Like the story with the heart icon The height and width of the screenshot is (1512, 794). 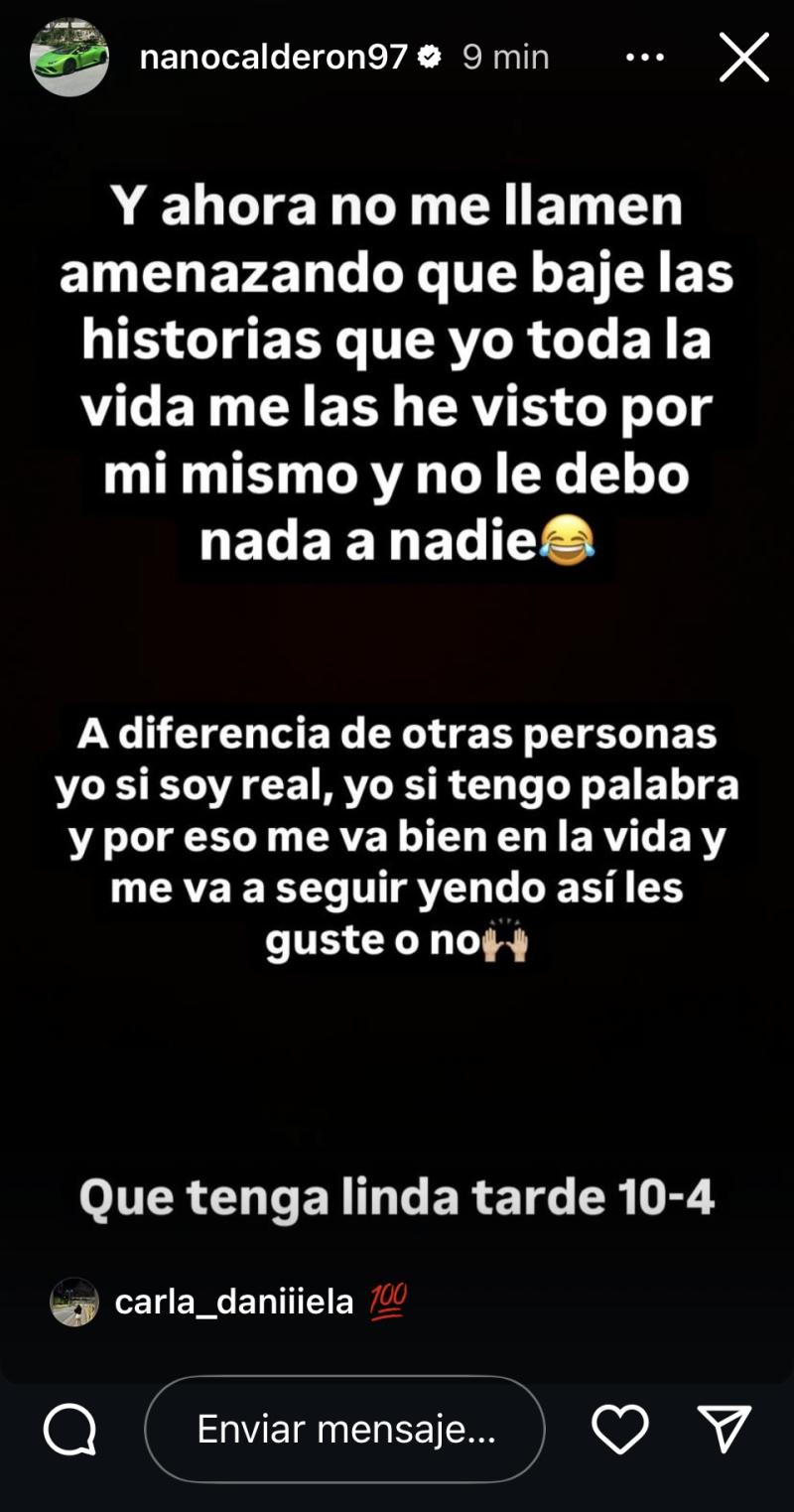pyautogui.click(x=622, y=1430)
